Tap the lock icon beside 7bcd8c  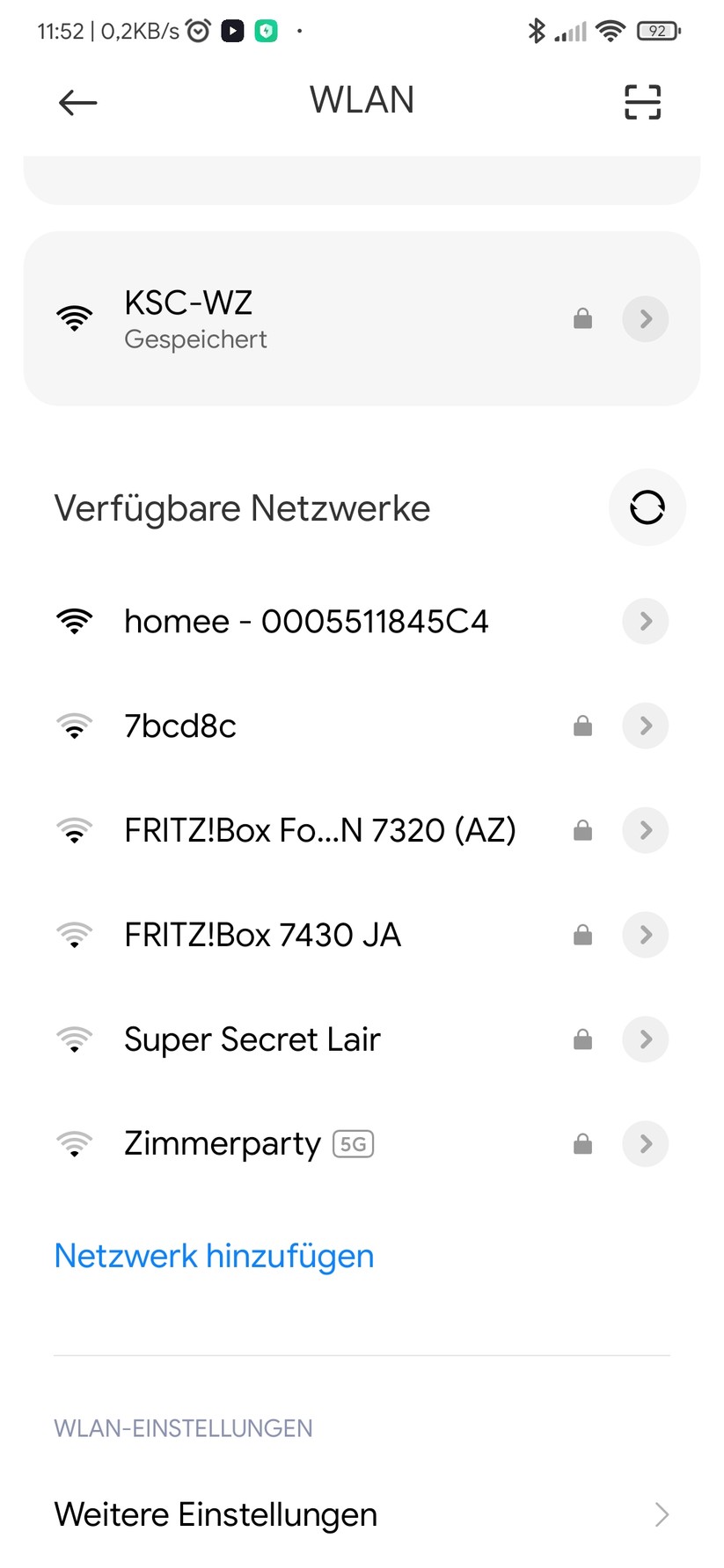581,726
